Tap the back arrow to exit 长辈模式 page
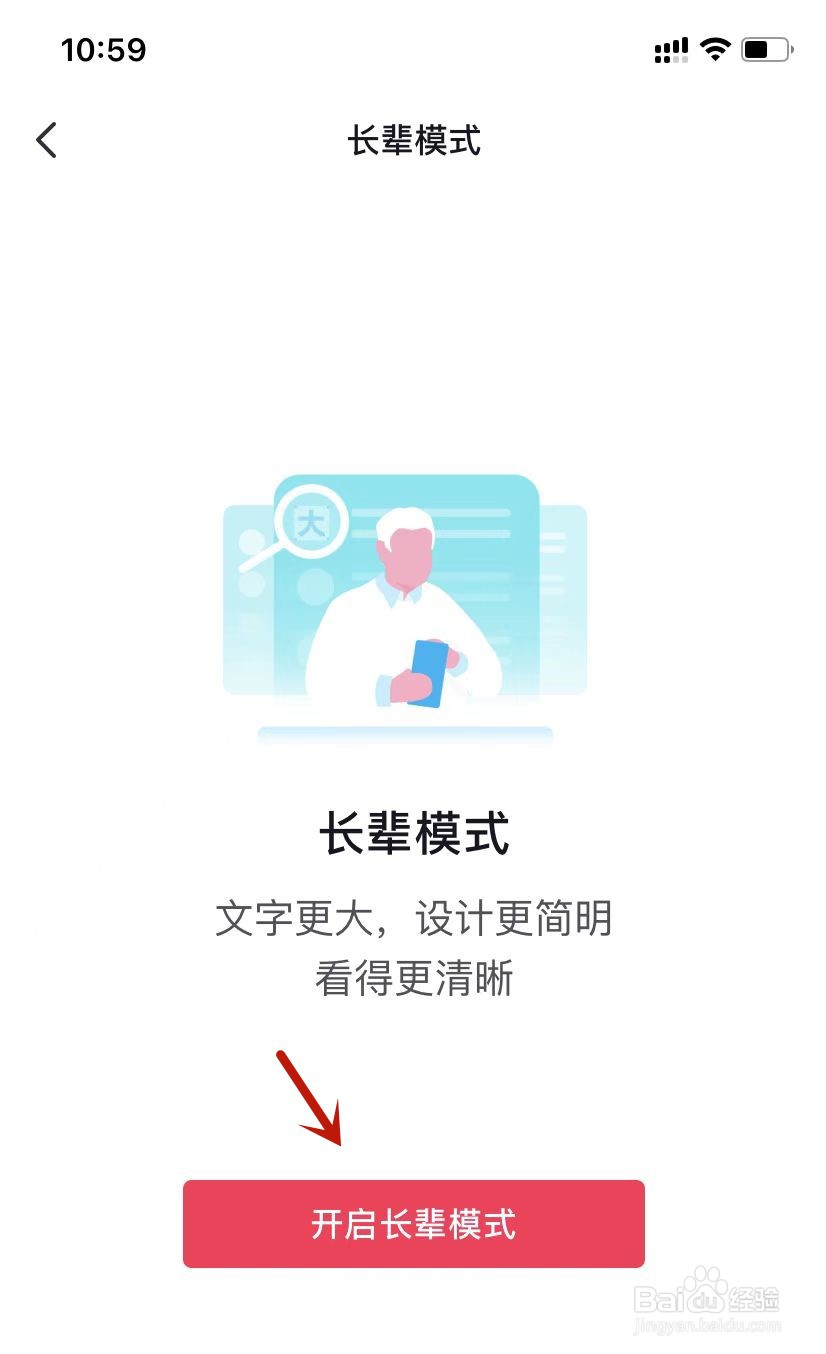This screenshot has width=826, height=1354. pos(46,139)
